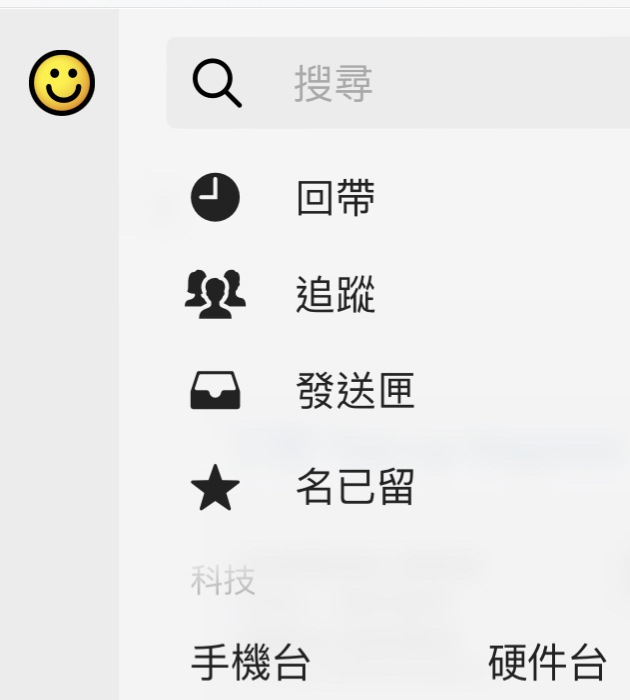Open 回帶 history
The width and height of the screenshot is (630, 700).
[335, 198]
